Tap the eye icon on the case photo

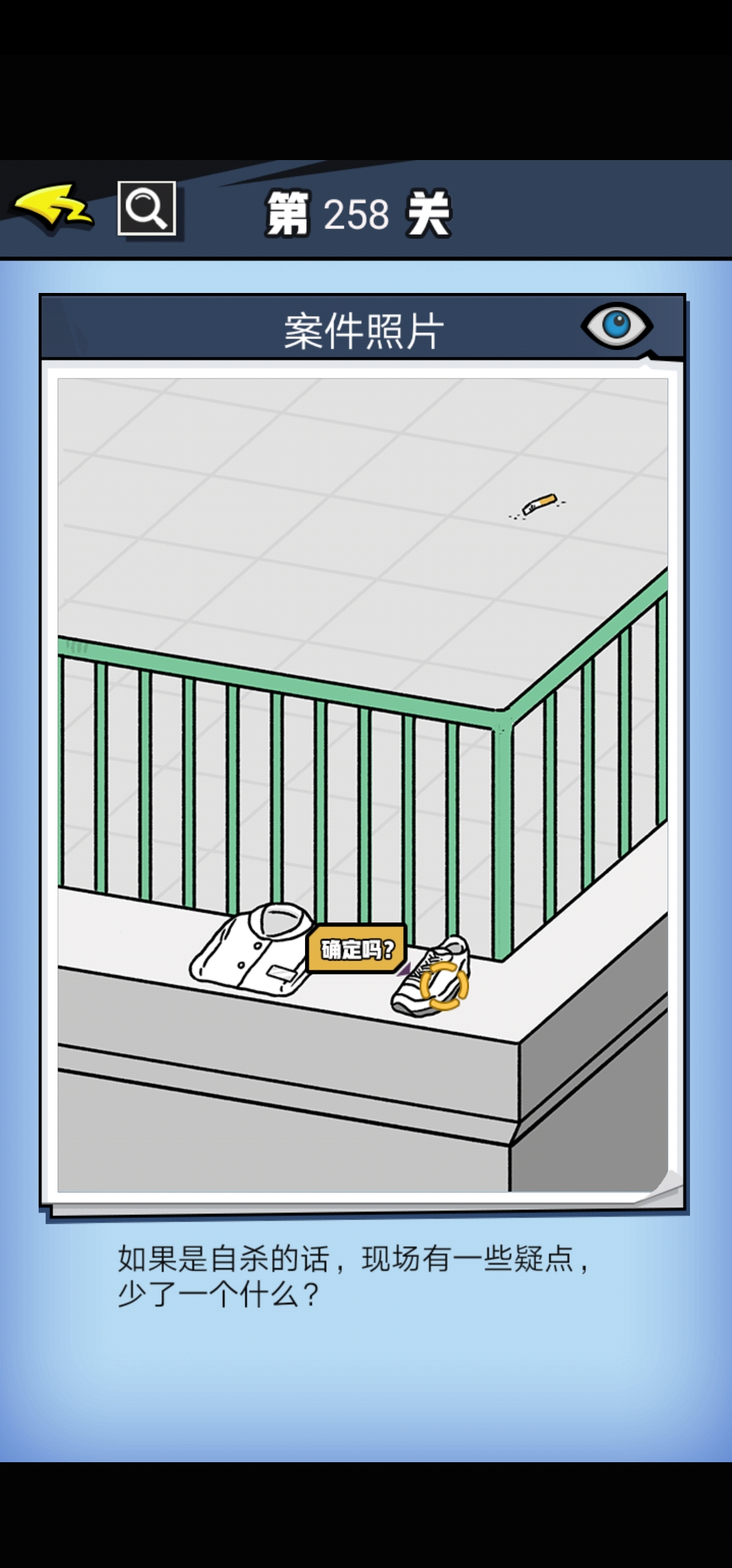(x=616, y=326)
